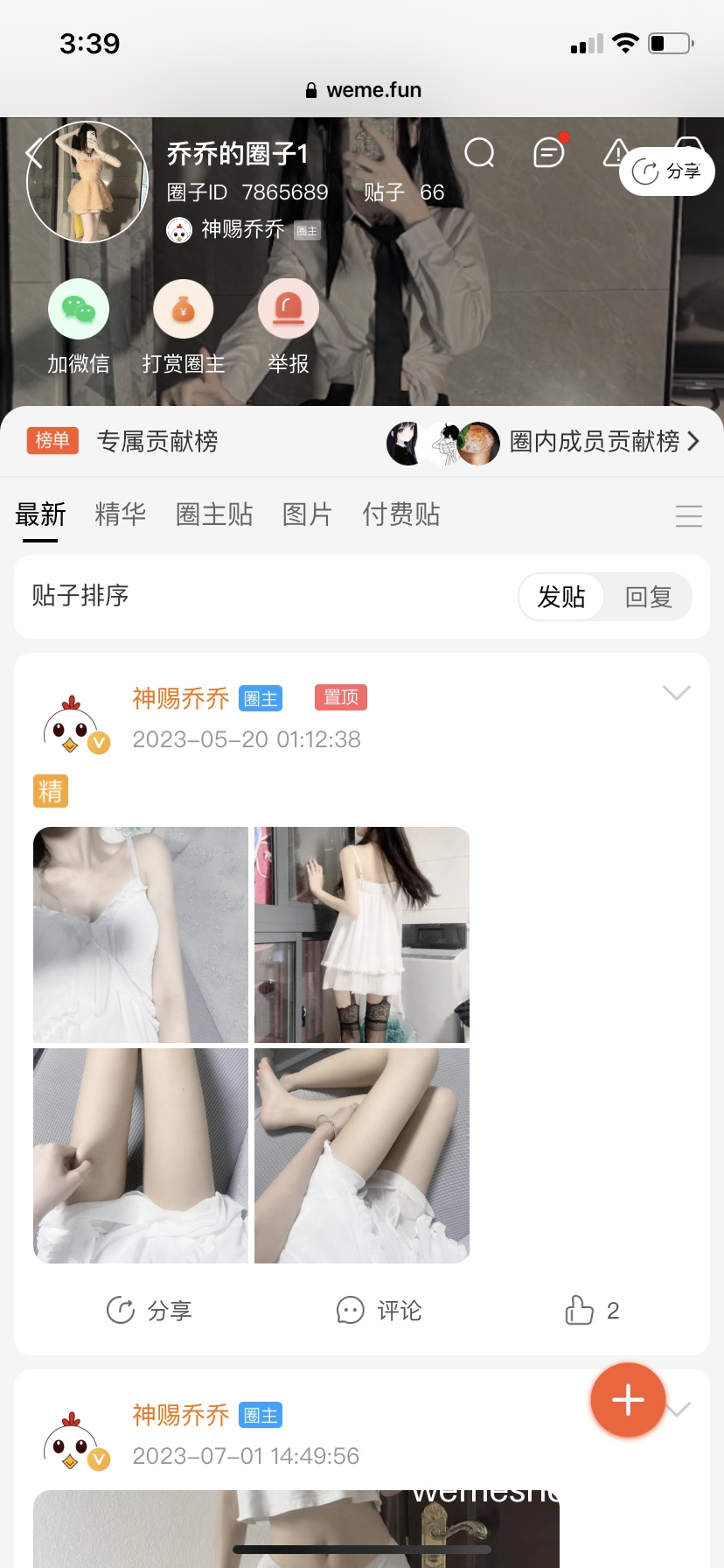This screenshot has height=1568, width=724.
Task: Expand options on the pinned 2023-05-20 post
Action: click(x=677, y=693)
